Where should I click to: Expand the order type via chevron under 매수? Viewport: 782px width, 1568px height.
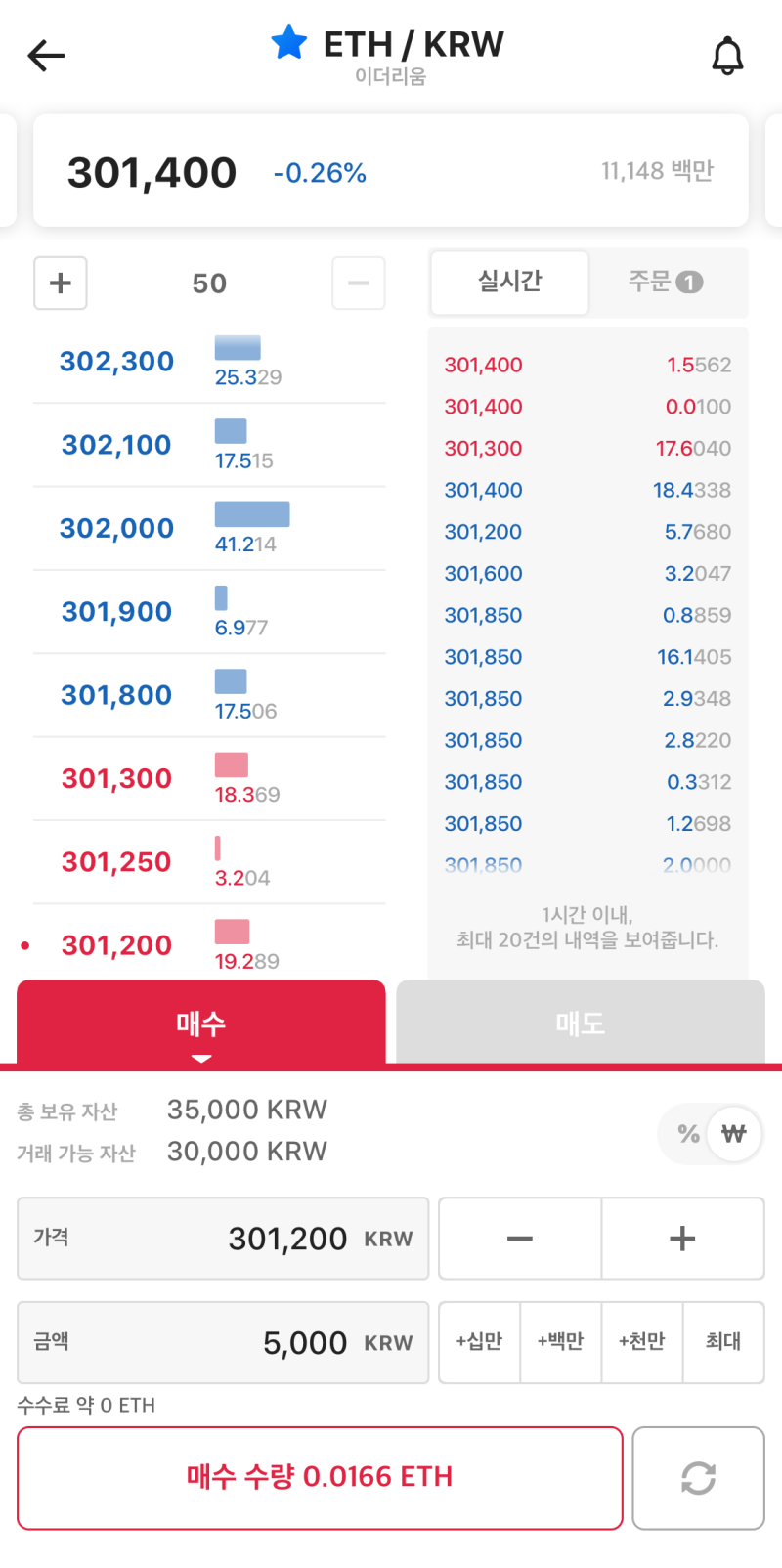tap(201, 1057)
